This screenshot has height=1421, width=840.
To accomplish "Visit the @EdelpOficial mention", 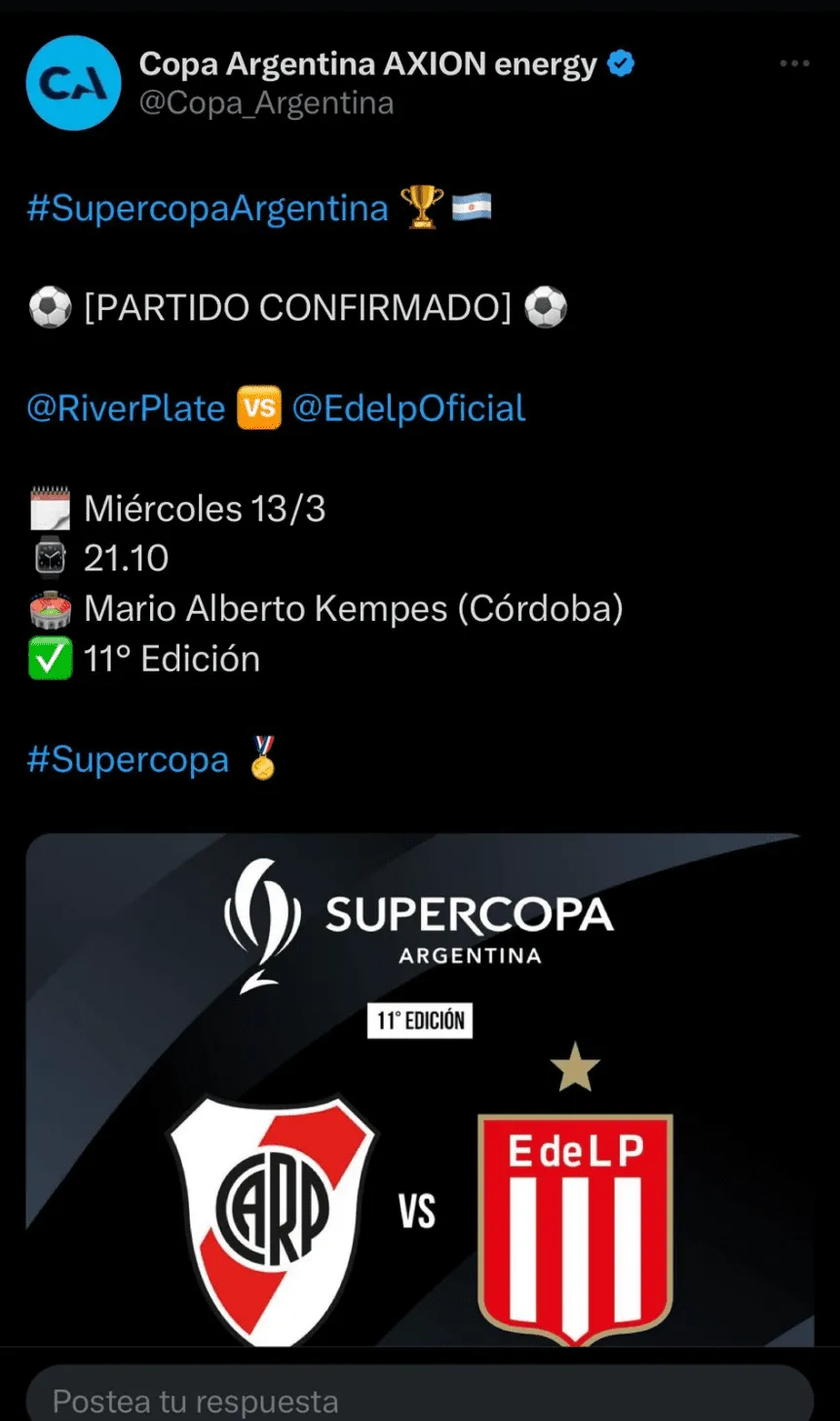I will pos(408,408).
